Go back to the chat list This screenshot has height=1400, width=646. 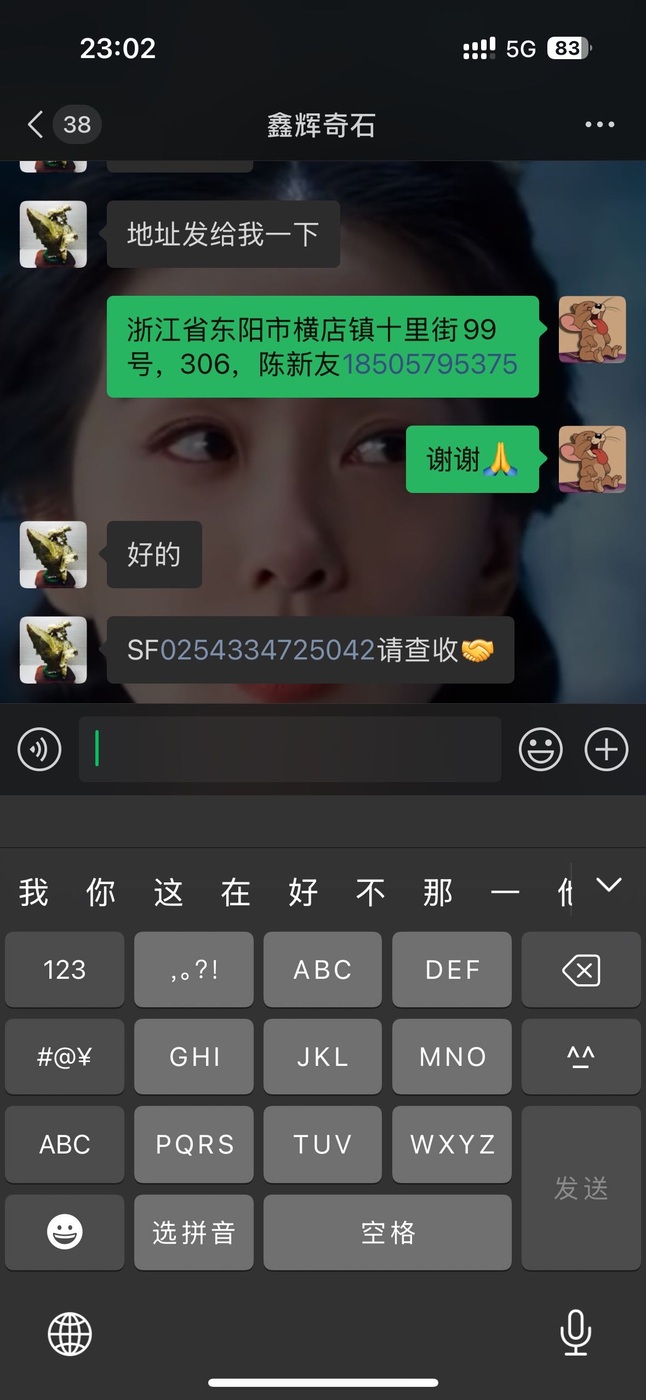tap(36, 125)
